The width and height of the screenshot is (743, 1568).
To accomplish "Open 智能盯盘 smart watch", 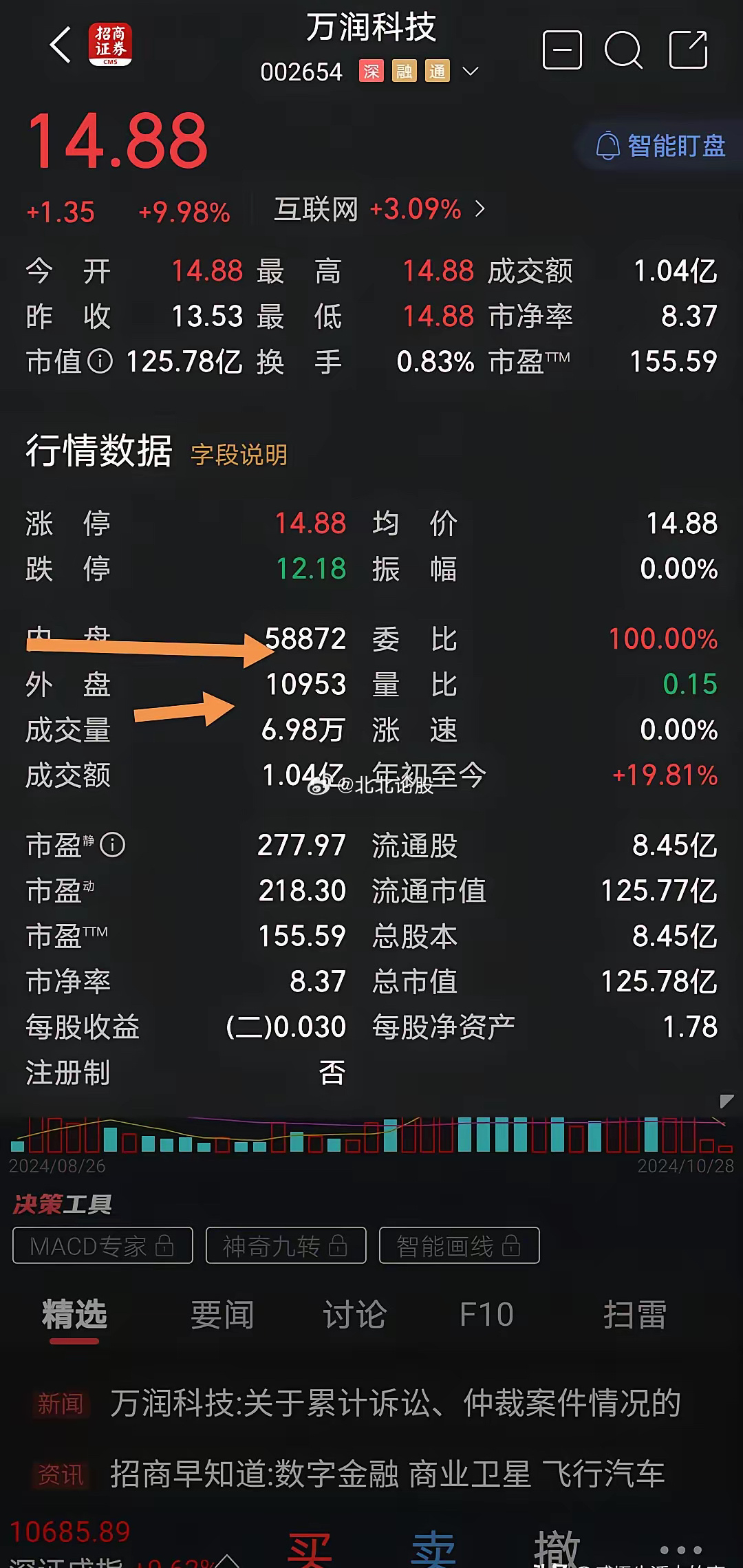I will pos(660,146).
